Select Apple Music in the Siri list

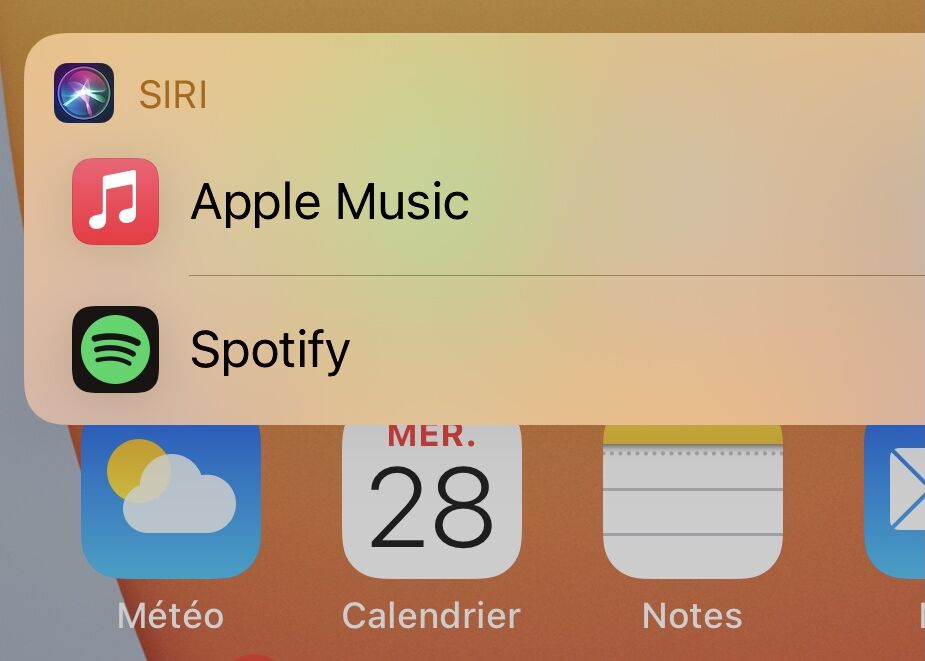(330, 202)
